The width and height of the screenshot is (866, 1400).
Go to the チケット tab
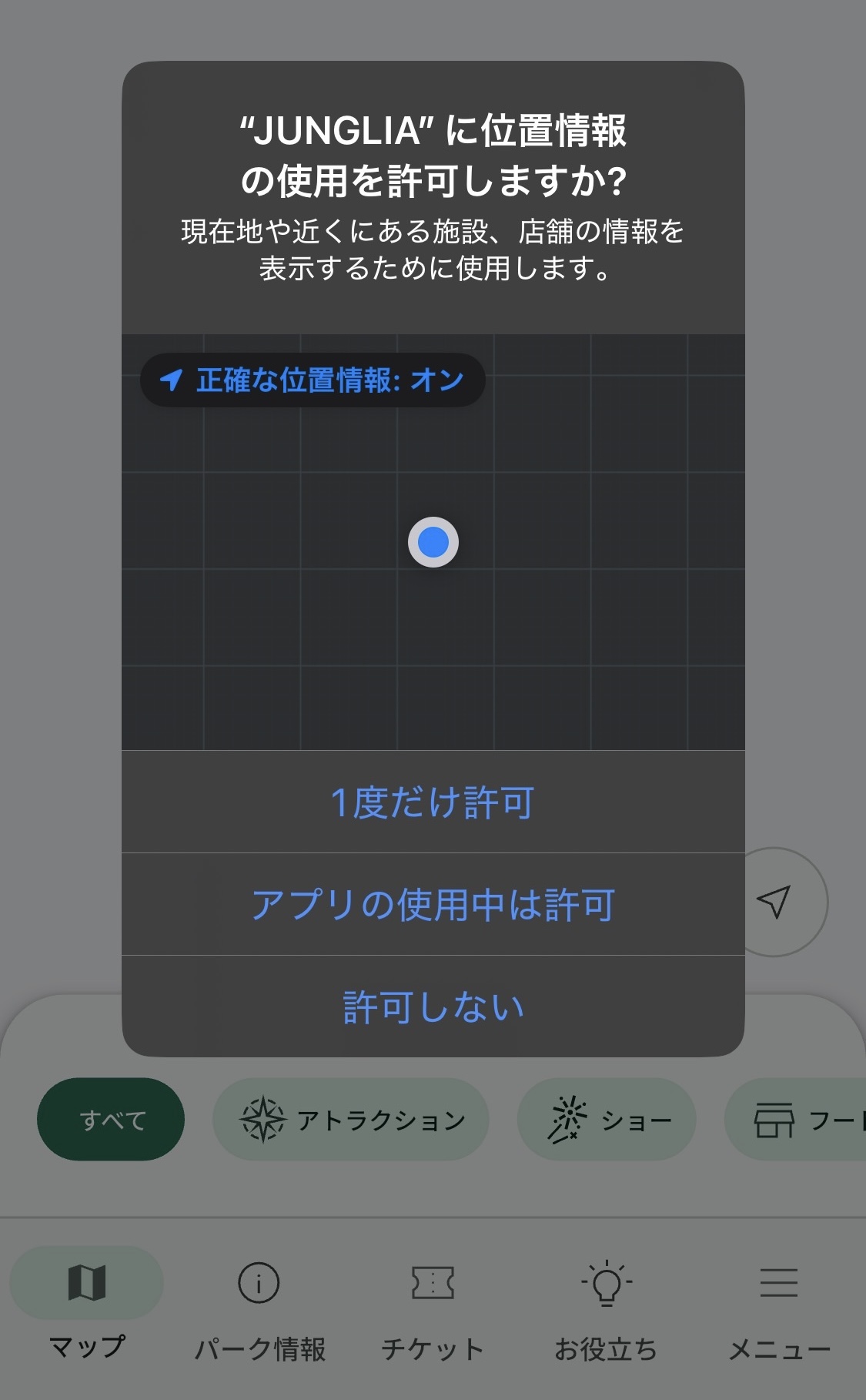click(x=433, y=1306)
